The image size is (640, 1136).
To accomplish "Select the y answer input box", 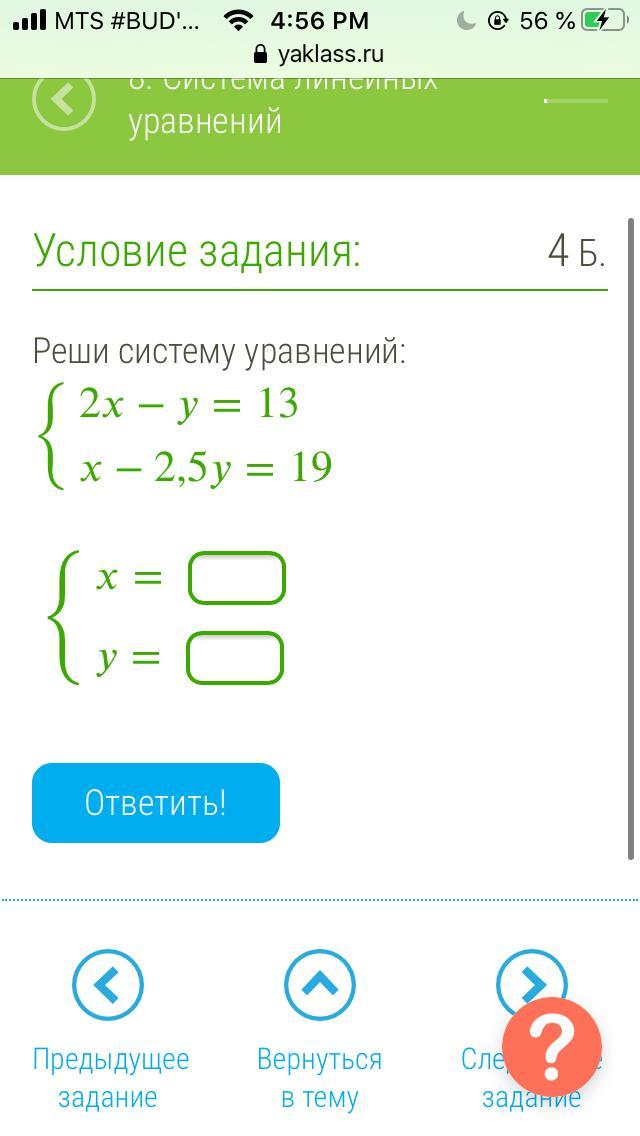I will pyautogui.click(x=235, y=658).
